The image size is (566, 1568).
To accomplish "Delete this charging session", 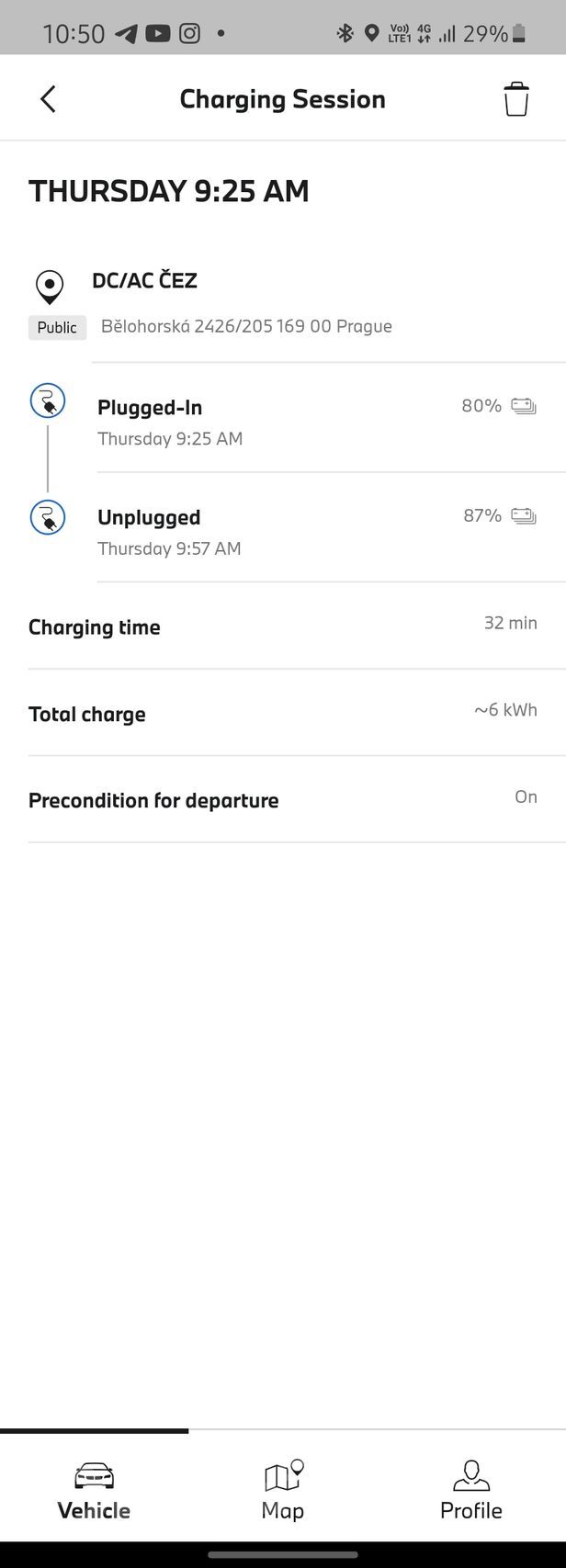I will 515,99.
